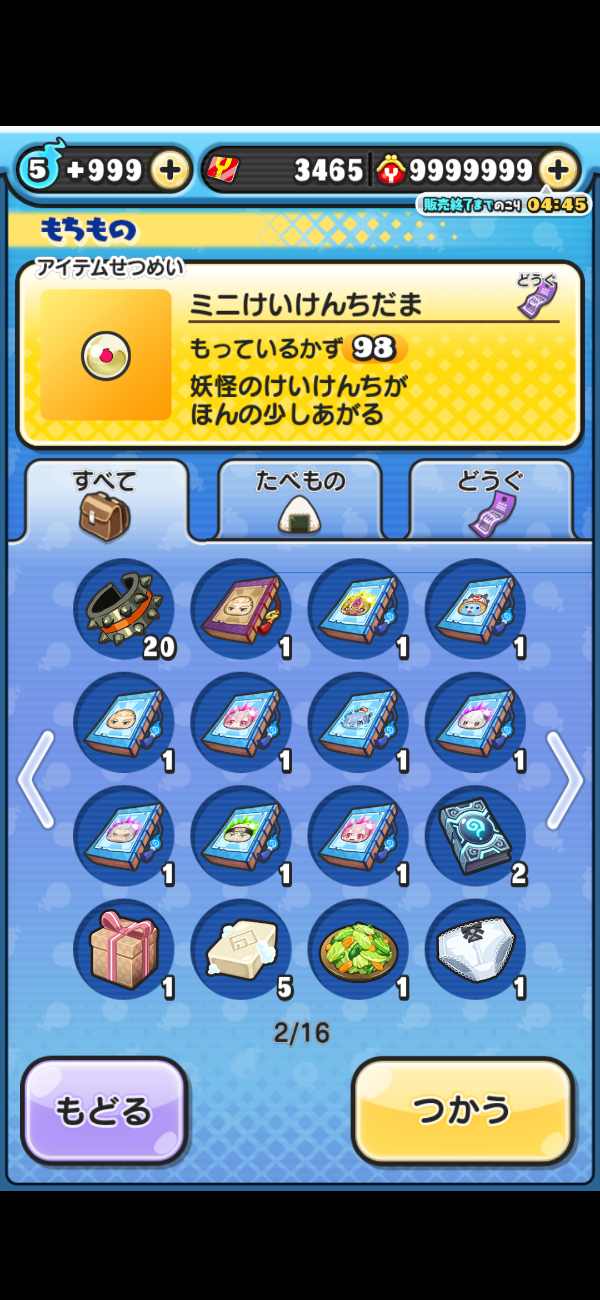Switch to the たべもの food tab
Image resolution: width=600 pixels, height=1300 pixels.
coord(299,498)
